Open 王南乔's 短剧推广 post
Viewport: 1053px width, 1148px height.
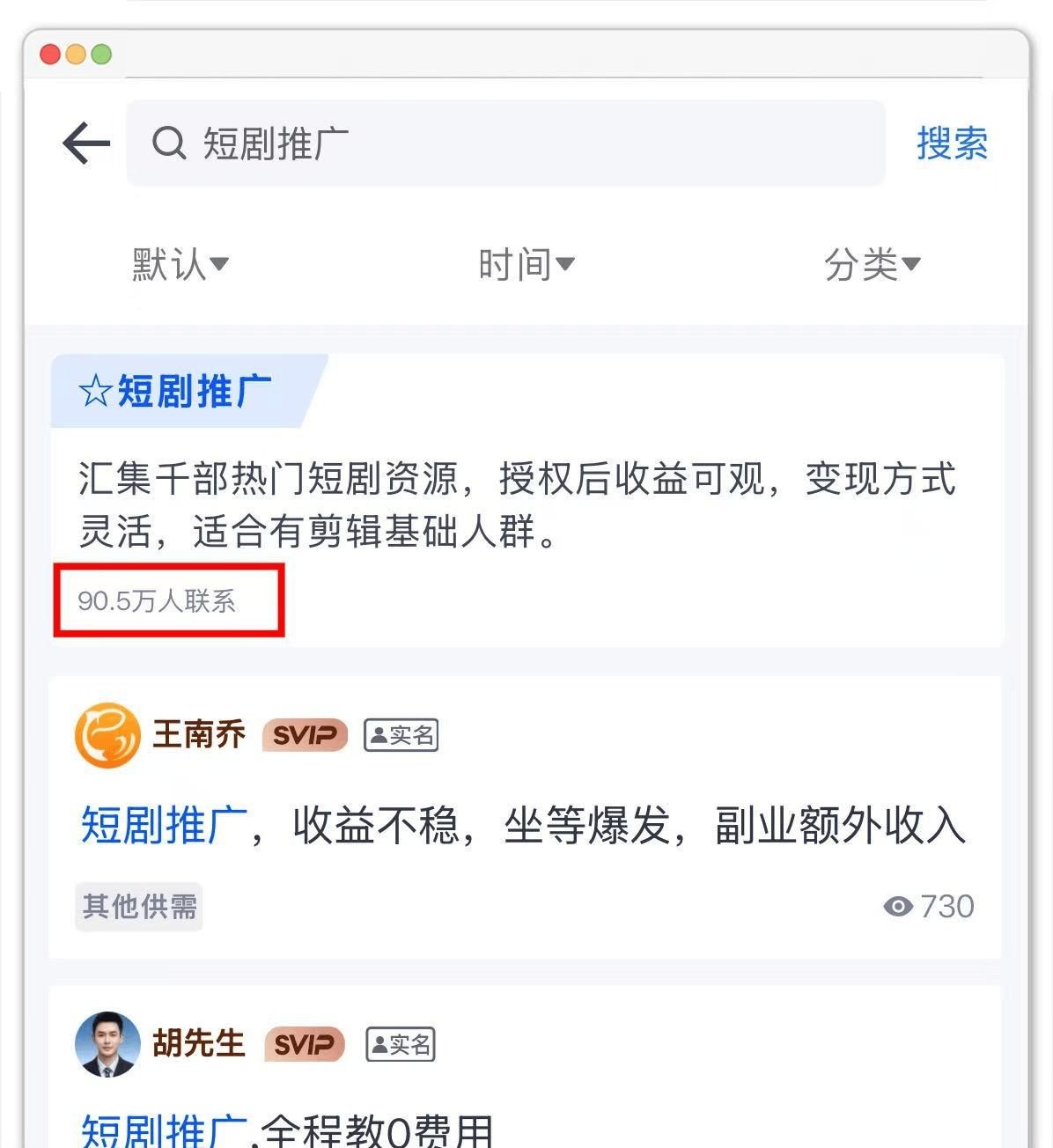click(523, 826)
